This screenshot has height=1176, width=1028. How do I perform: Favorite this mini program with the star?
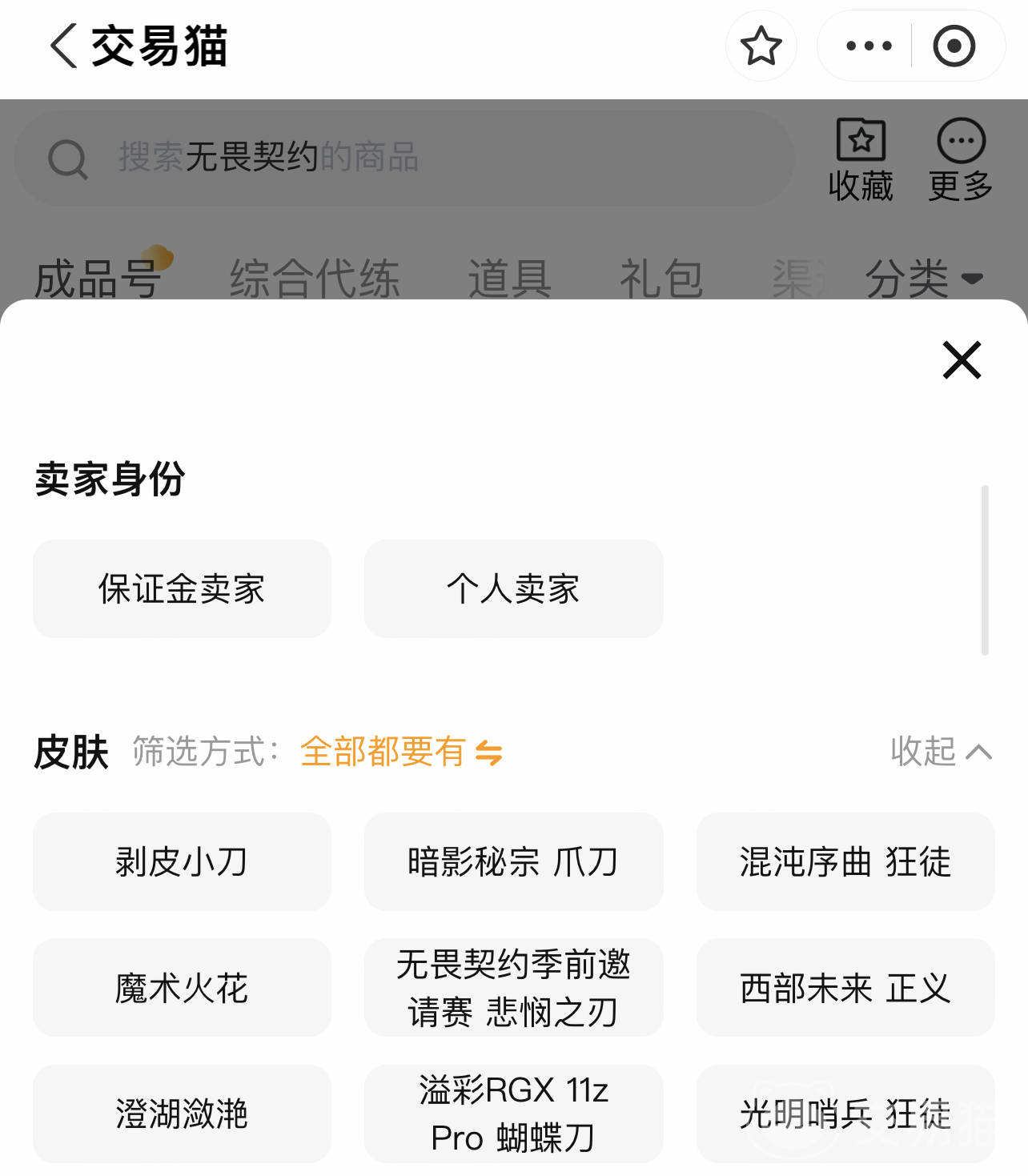(x=761, y=46)
